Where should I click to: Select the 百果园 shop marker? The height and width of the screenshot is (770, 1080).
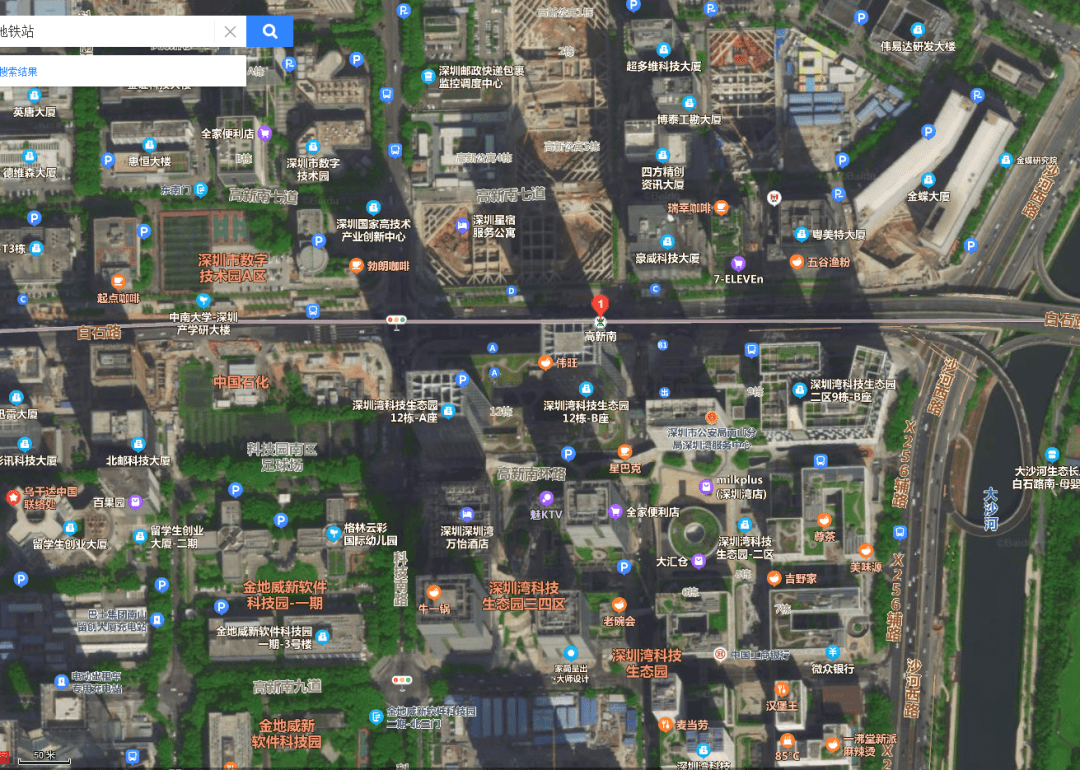pos(137,502)
